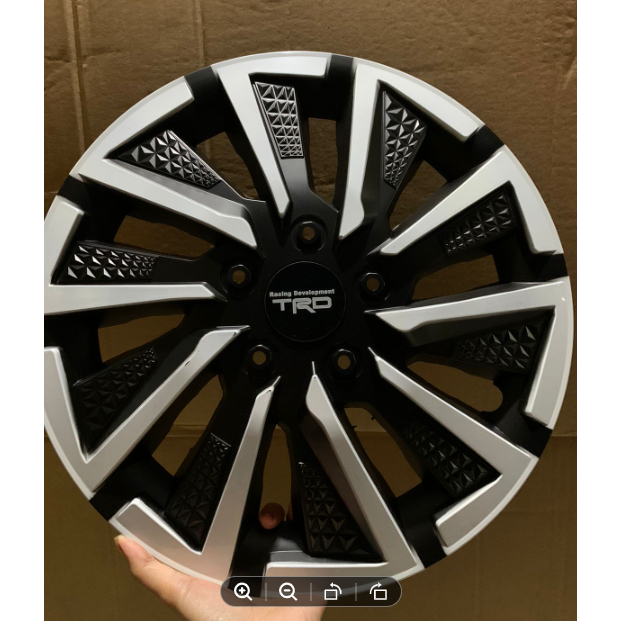The image size is (621, 621).
Task: Rotate the image counterclockwise
Action: 333,592
